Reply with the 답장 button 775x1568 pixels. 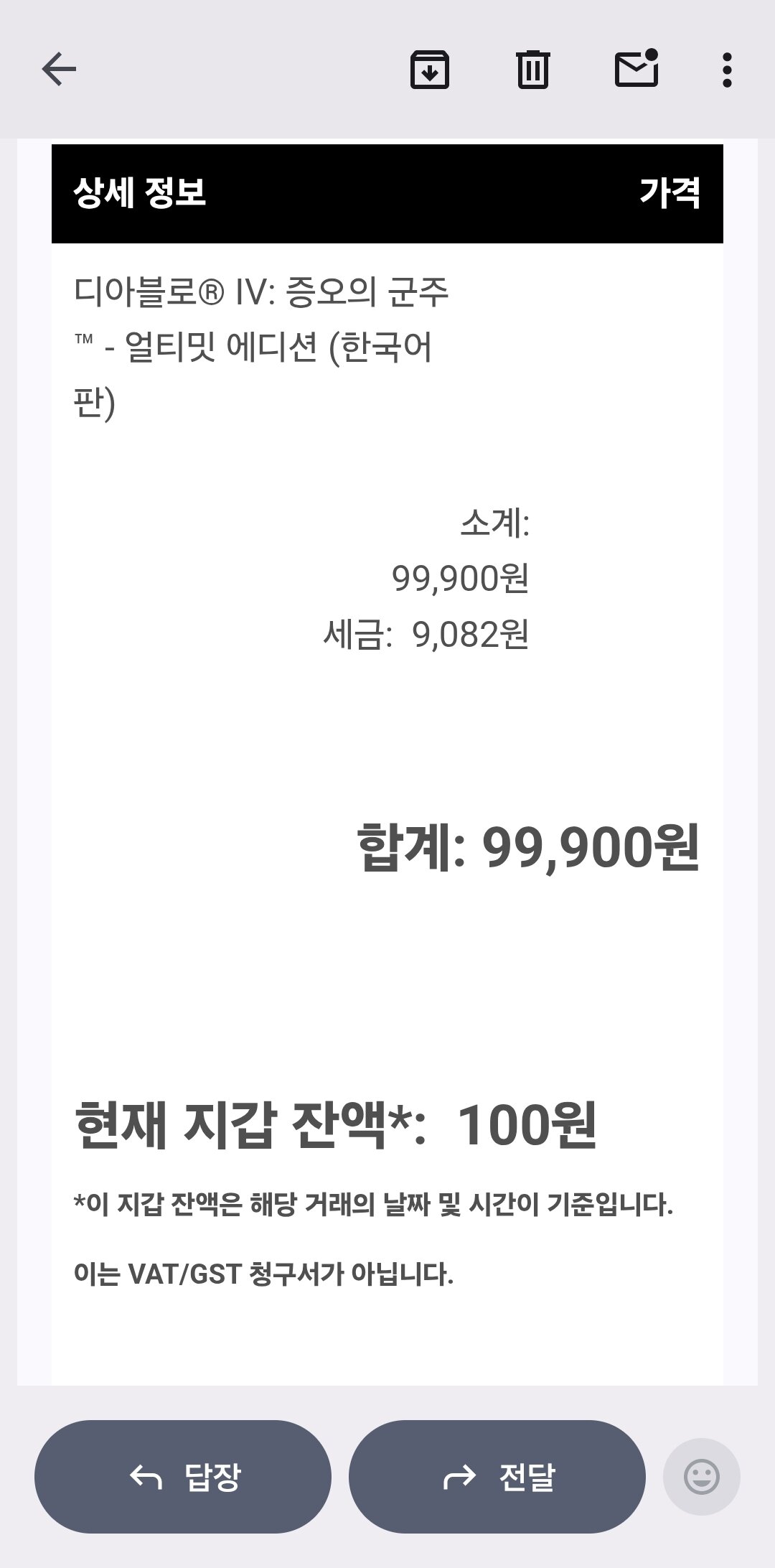[183, 1477]
